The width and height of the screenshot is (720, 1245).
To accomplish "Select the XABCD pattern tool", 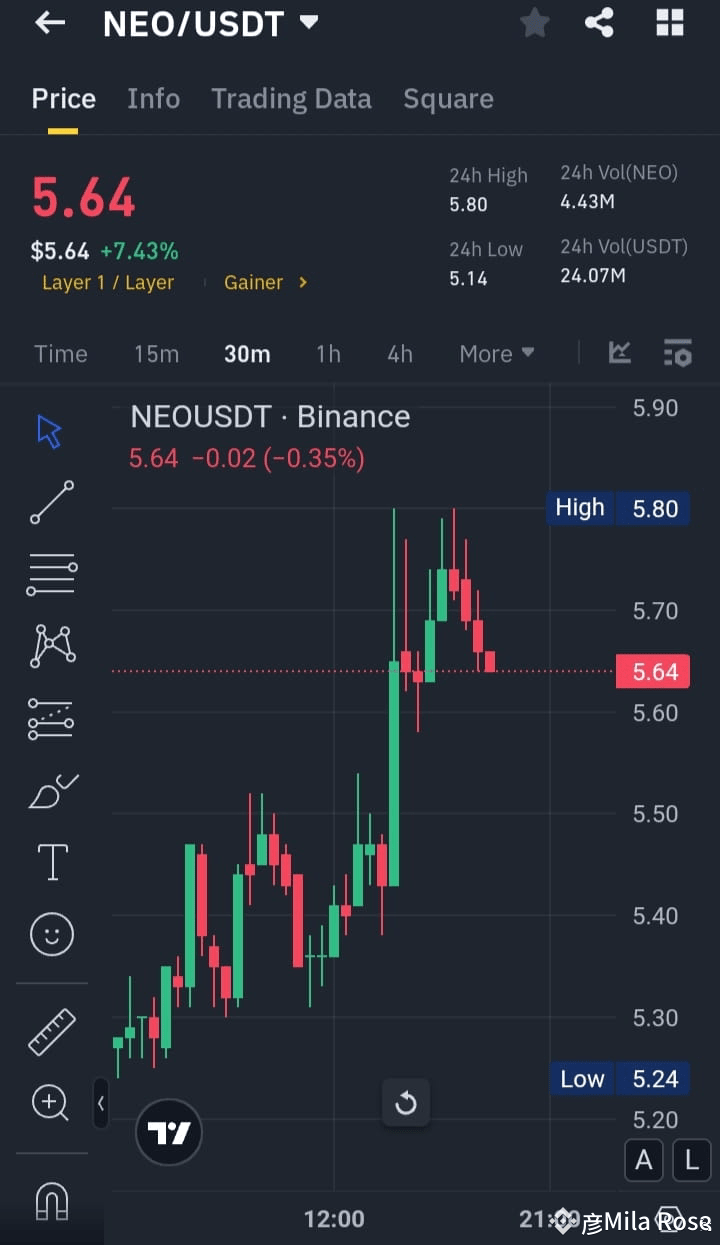I will pyautogui.click(x=51, y=645).
